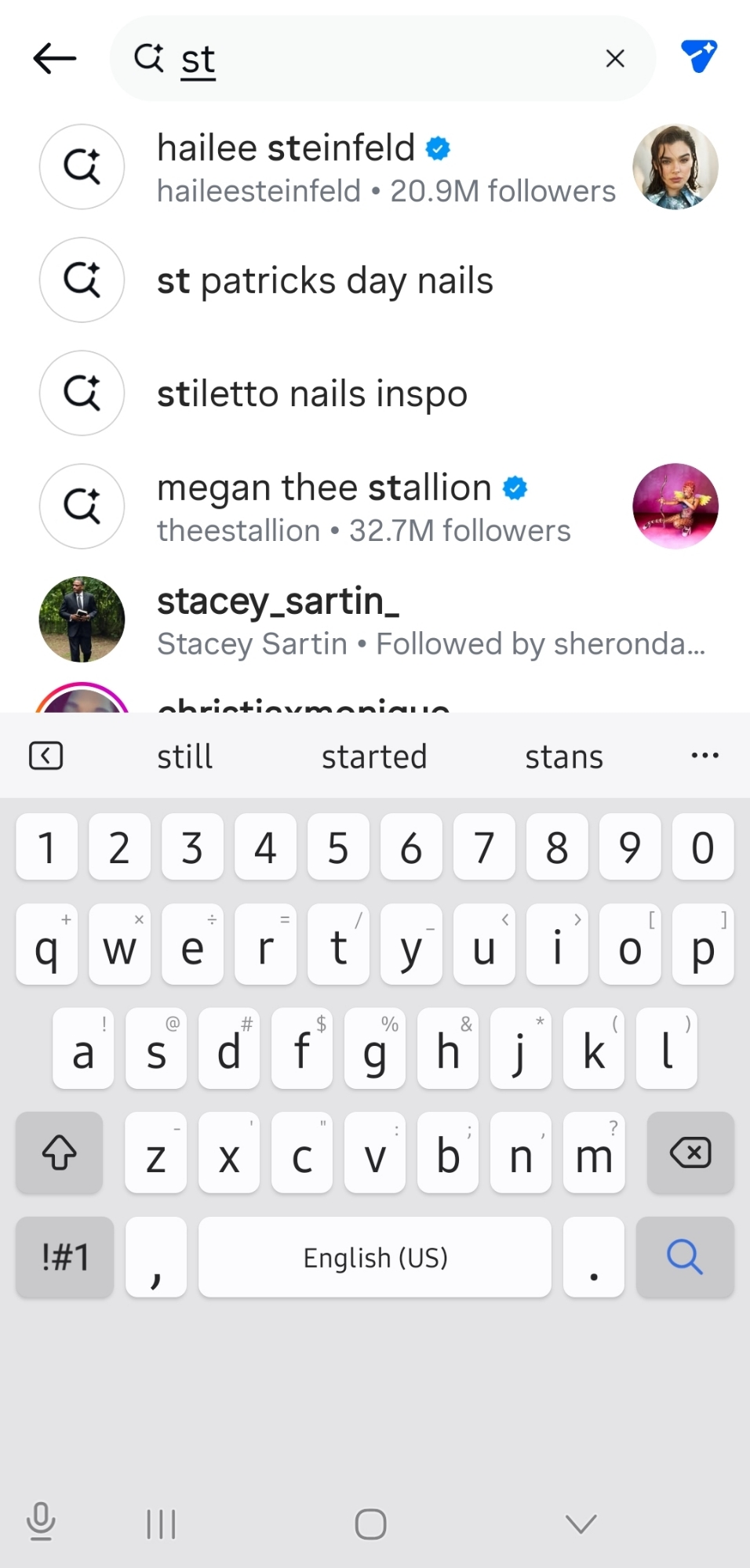
Task: Tap the keyboard toolbar back icon
Action: coord(46,756)
